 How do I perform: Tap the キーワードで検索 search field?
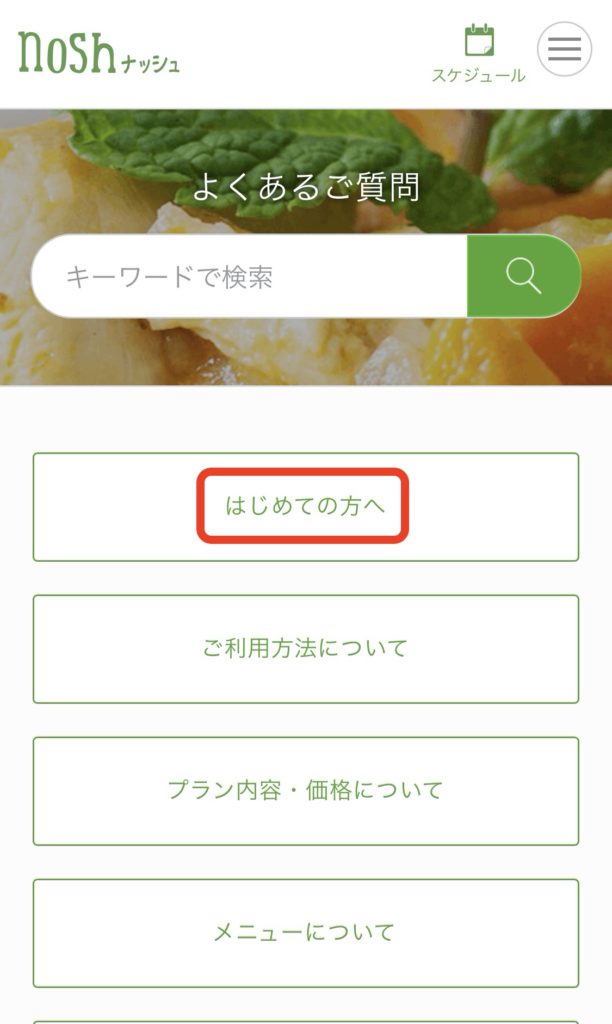coord(250,276)
